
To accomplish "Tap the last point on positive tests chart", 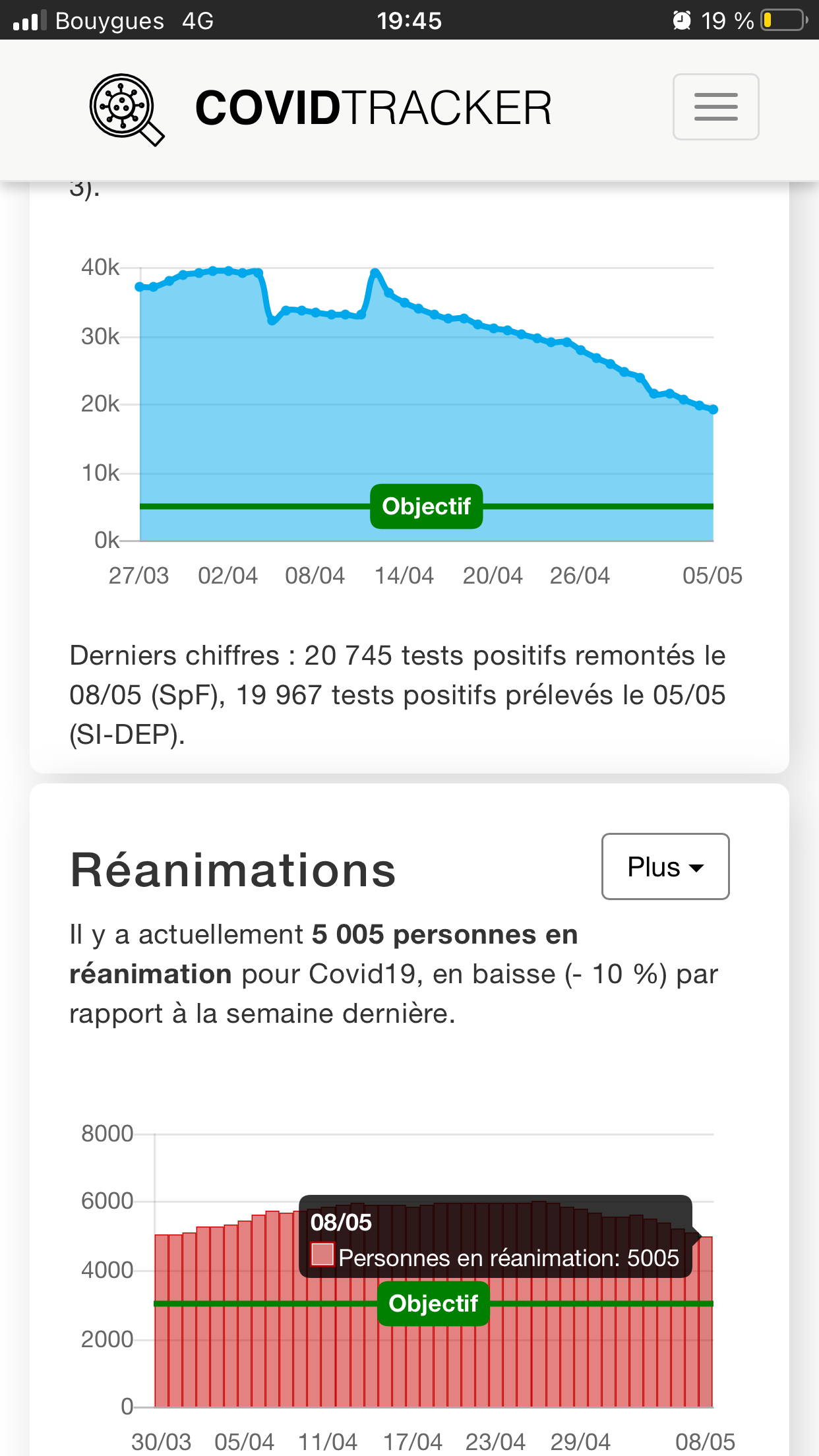I will pyautogui.click(x=713, y=409).
